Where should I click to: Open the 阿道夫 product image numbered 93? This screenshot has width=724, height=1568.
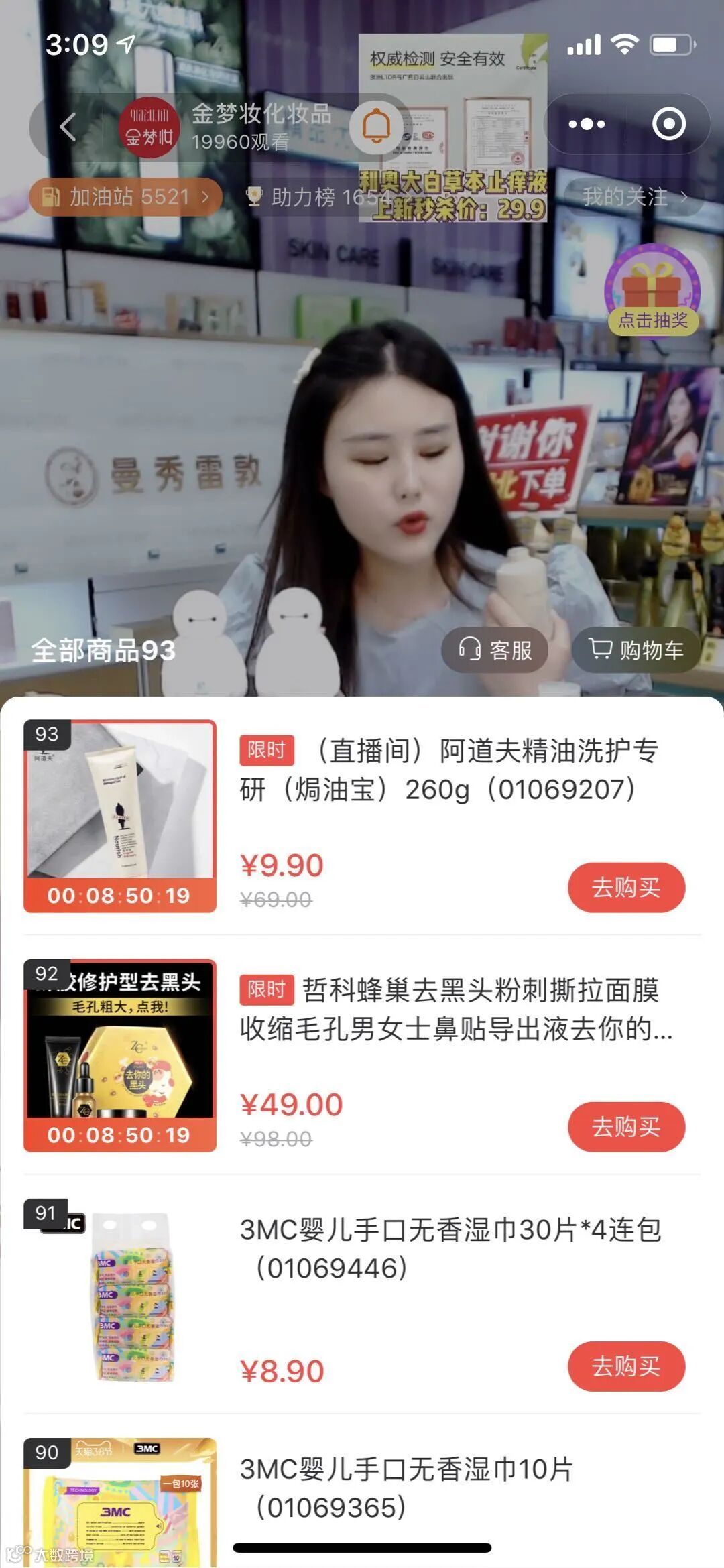click(x=120, y=816)
